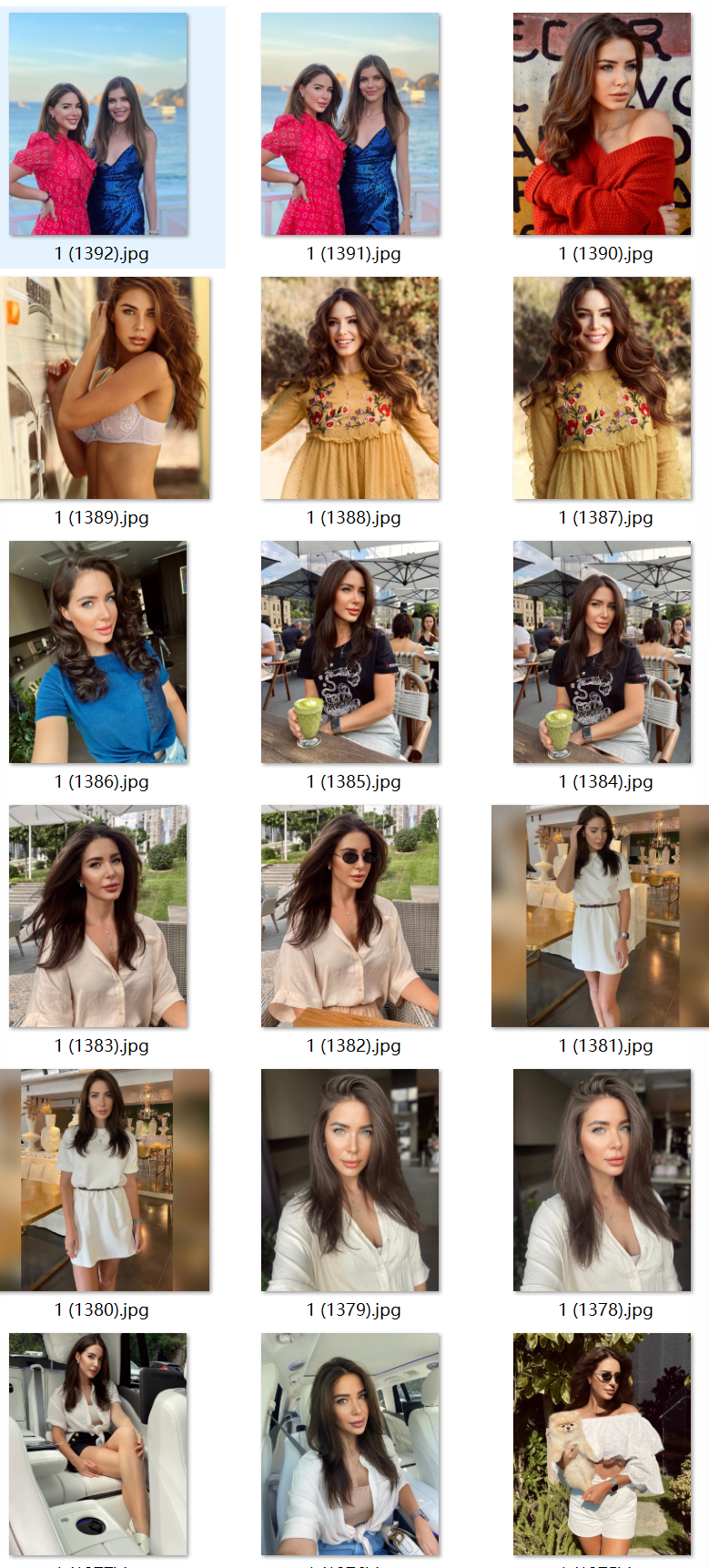Select the file 1 (1392).jpg

click(x=98, y=125)
